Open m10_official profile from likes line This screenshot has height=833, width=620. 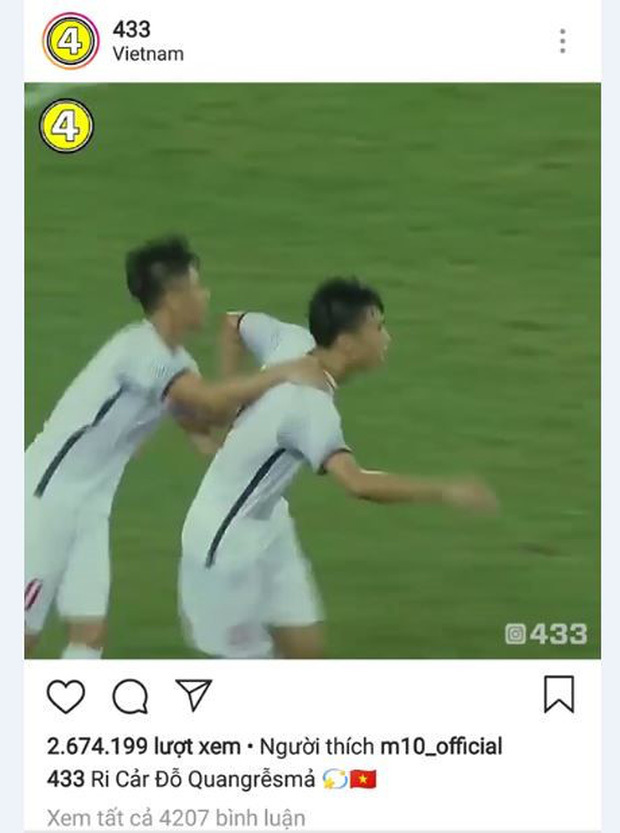point(440,746)
